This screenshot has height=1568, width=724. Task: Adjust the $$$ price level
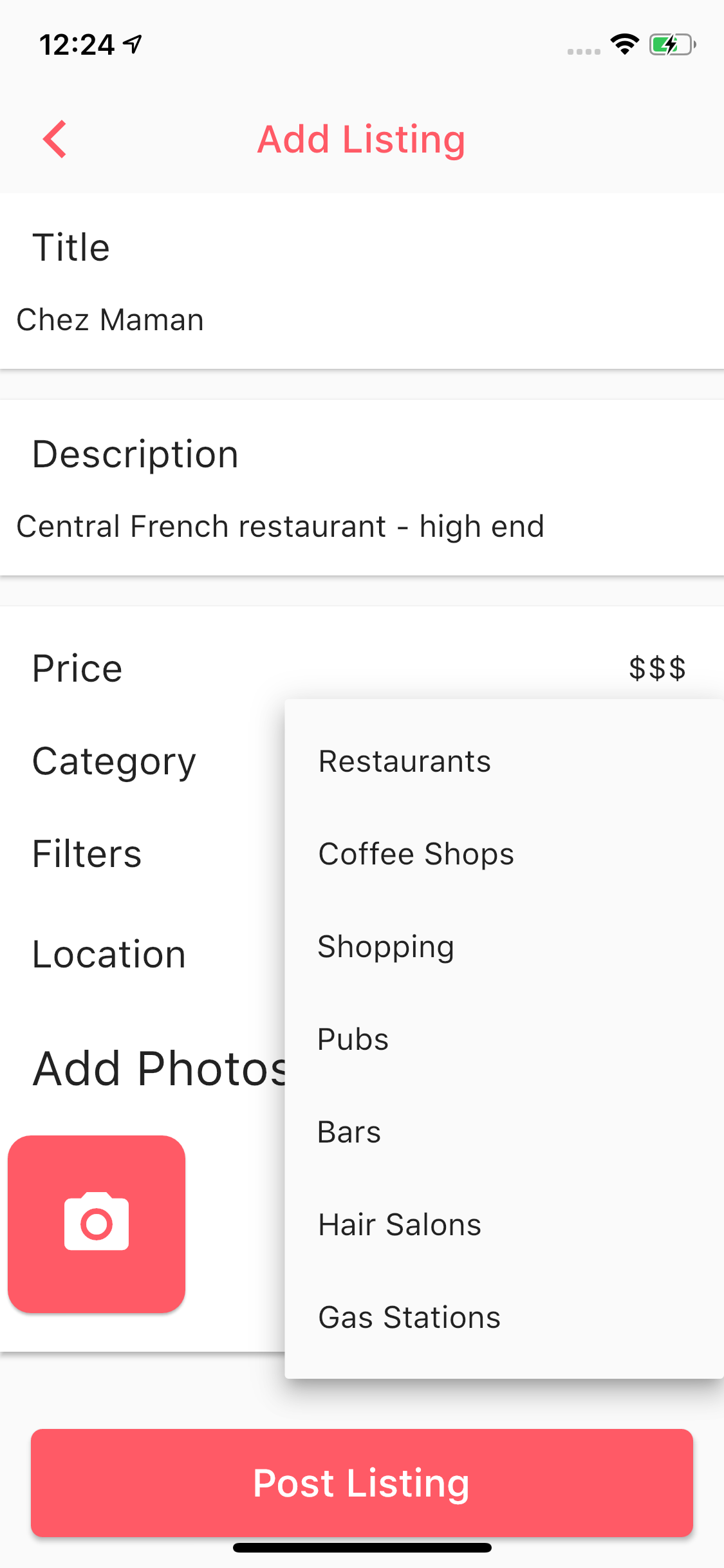coord(658,667)
